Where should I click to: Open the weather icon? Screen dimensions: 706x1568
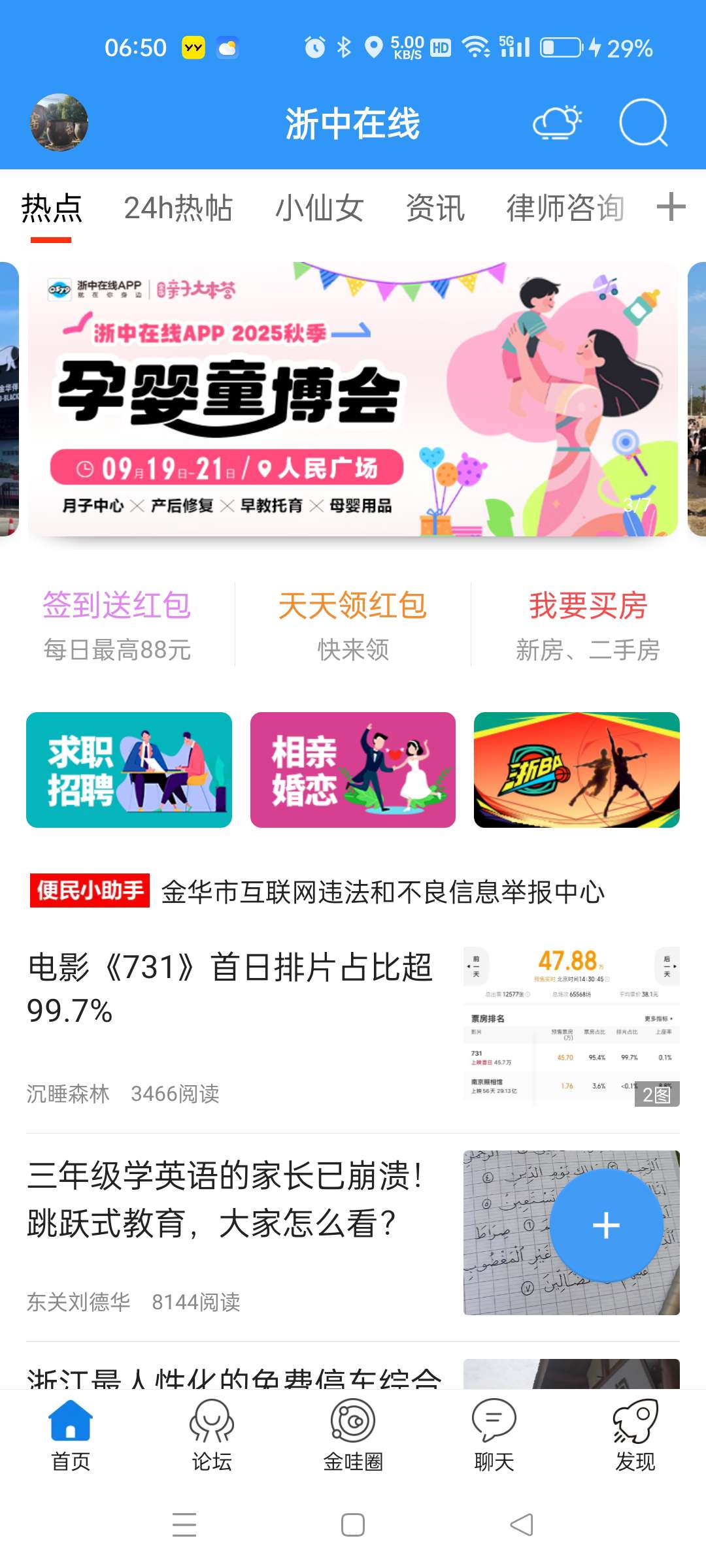(557, 122)
